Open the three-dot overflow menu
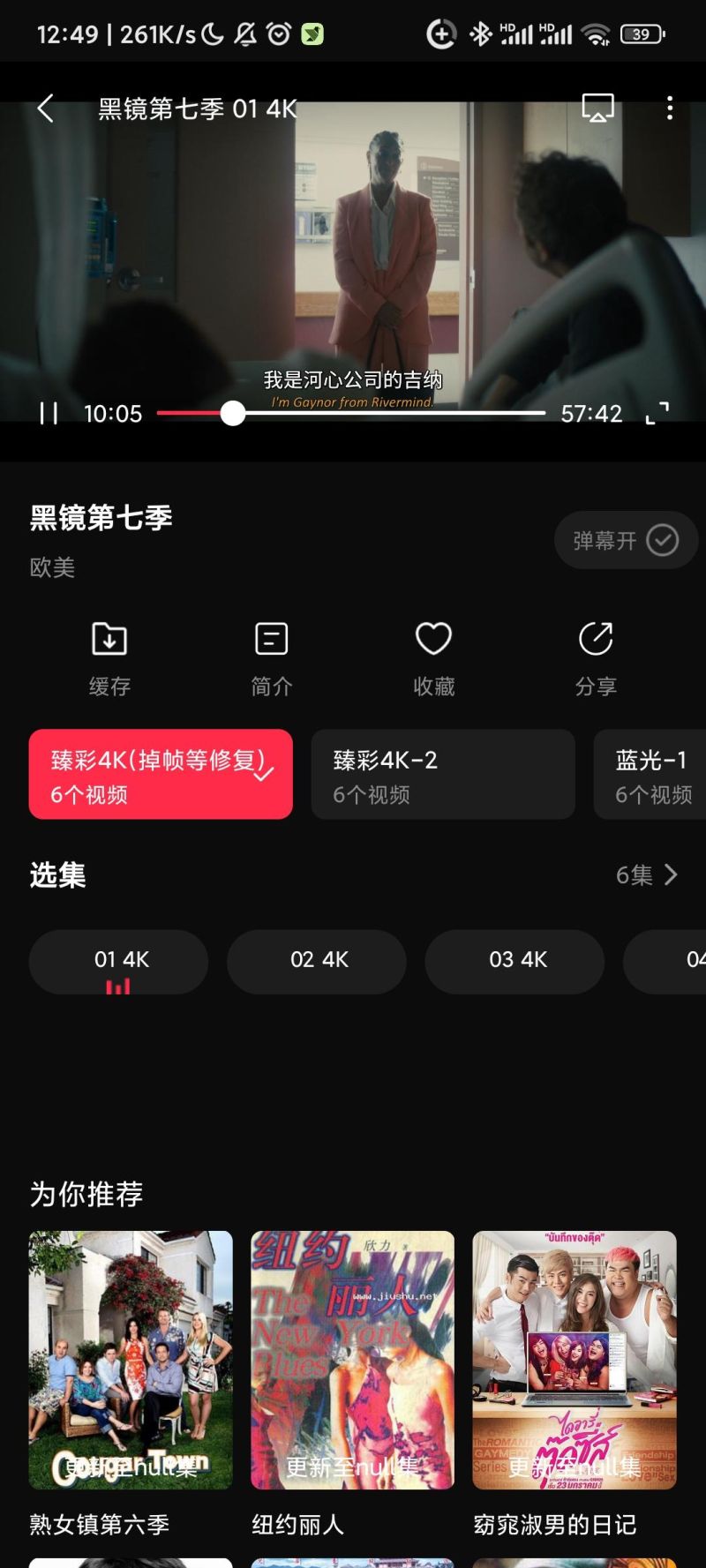 670,108
